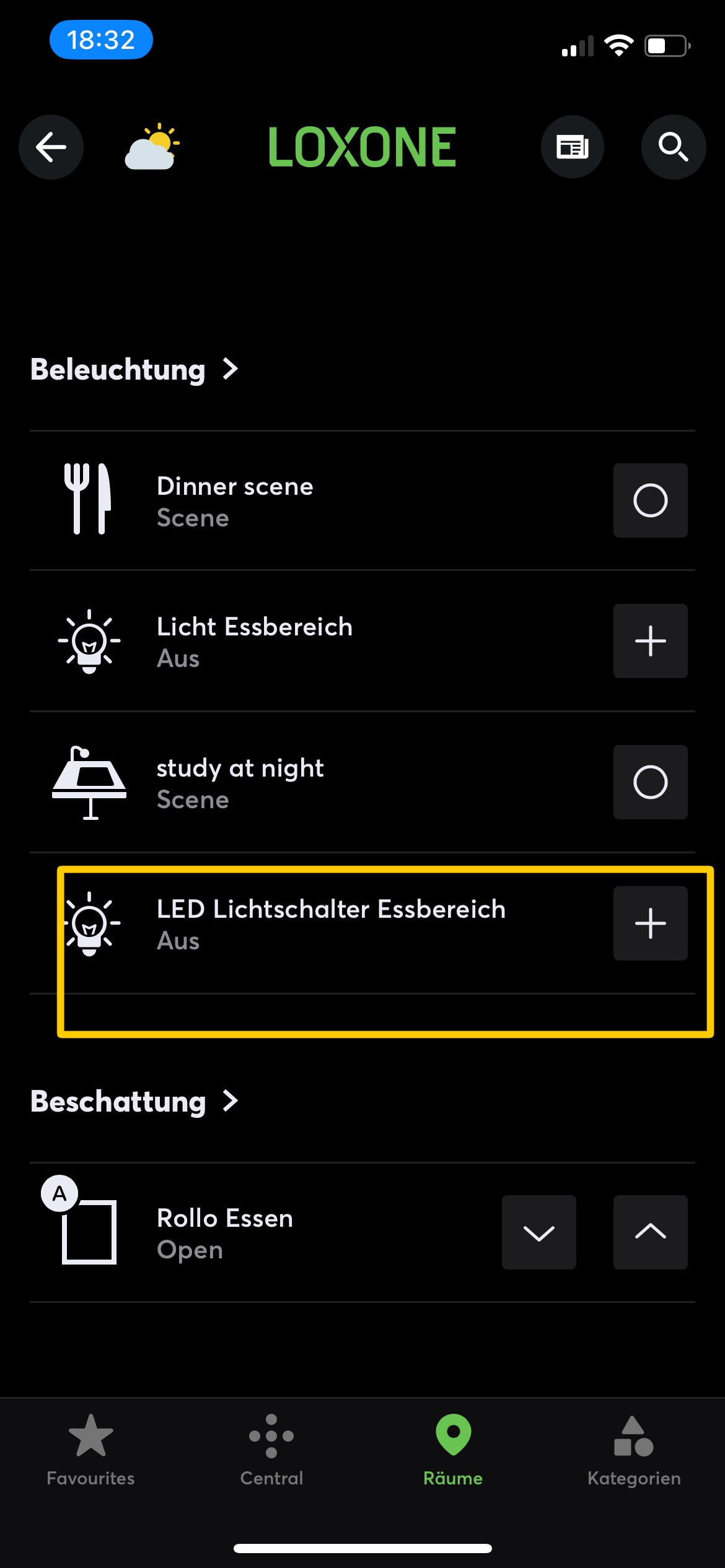Tap plus for LED Lichtschalter Essbereich
The image size is (725, 1568).
click(650, 923)
